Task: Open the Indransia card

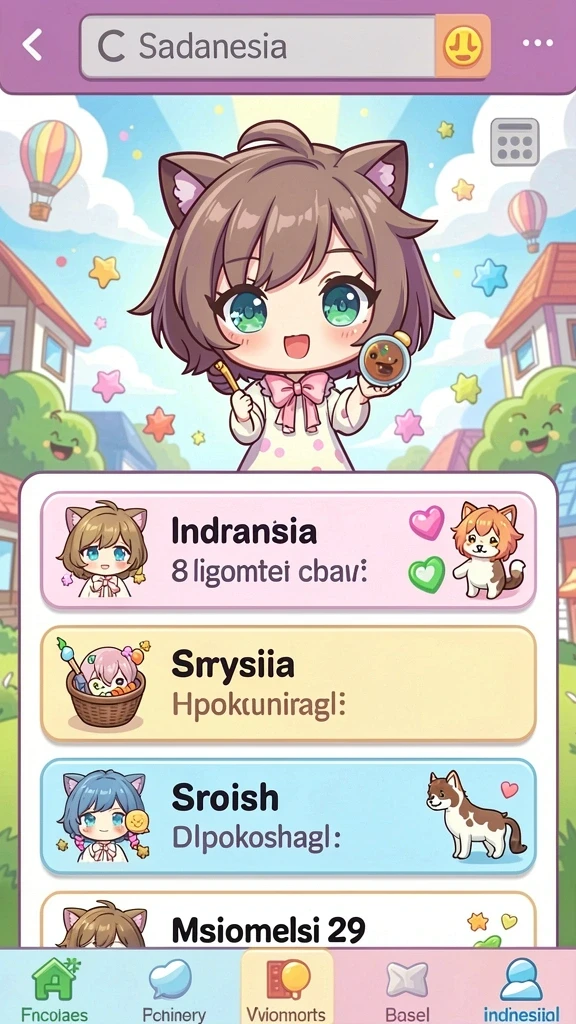Action: tap(288, 551)
